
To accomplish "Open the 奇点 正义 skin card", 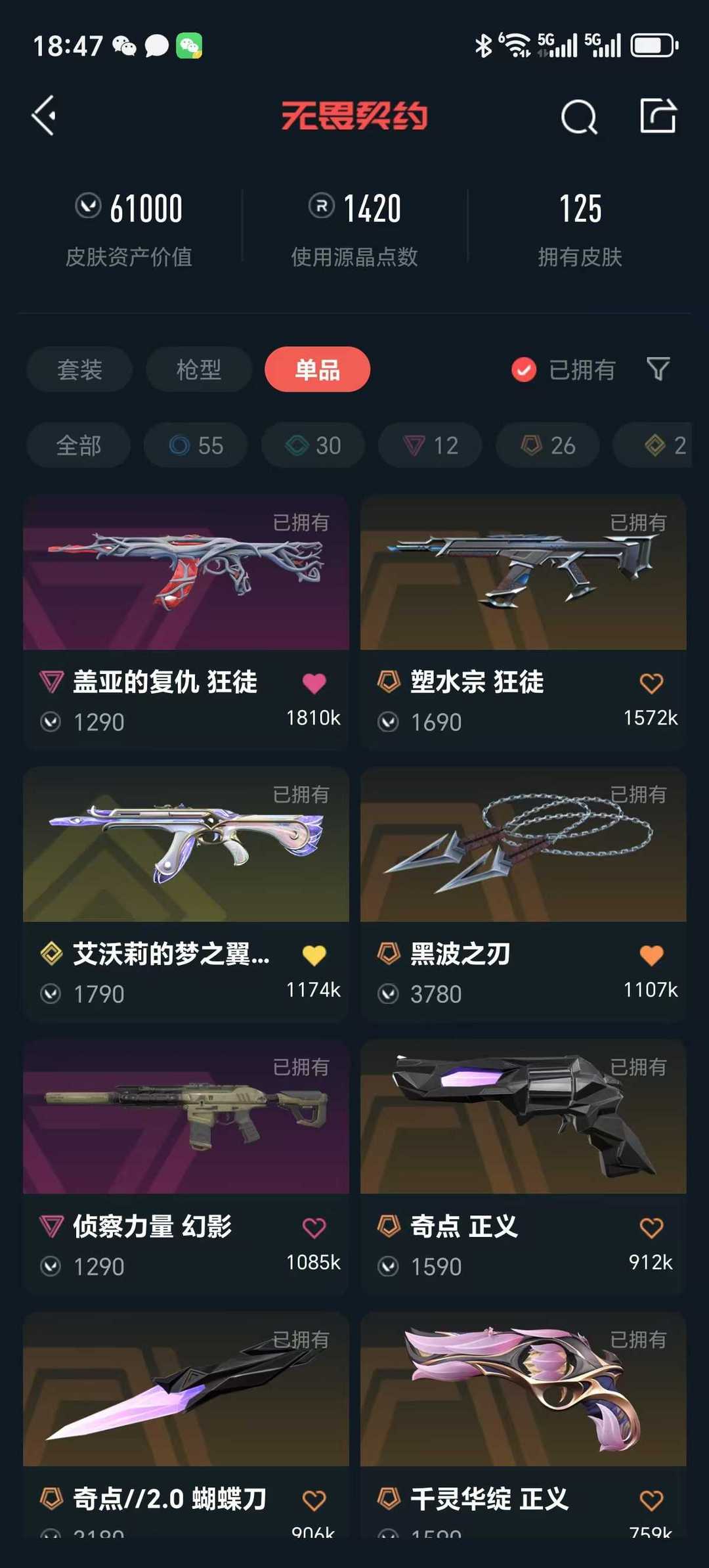I will tap(523, 1166).
